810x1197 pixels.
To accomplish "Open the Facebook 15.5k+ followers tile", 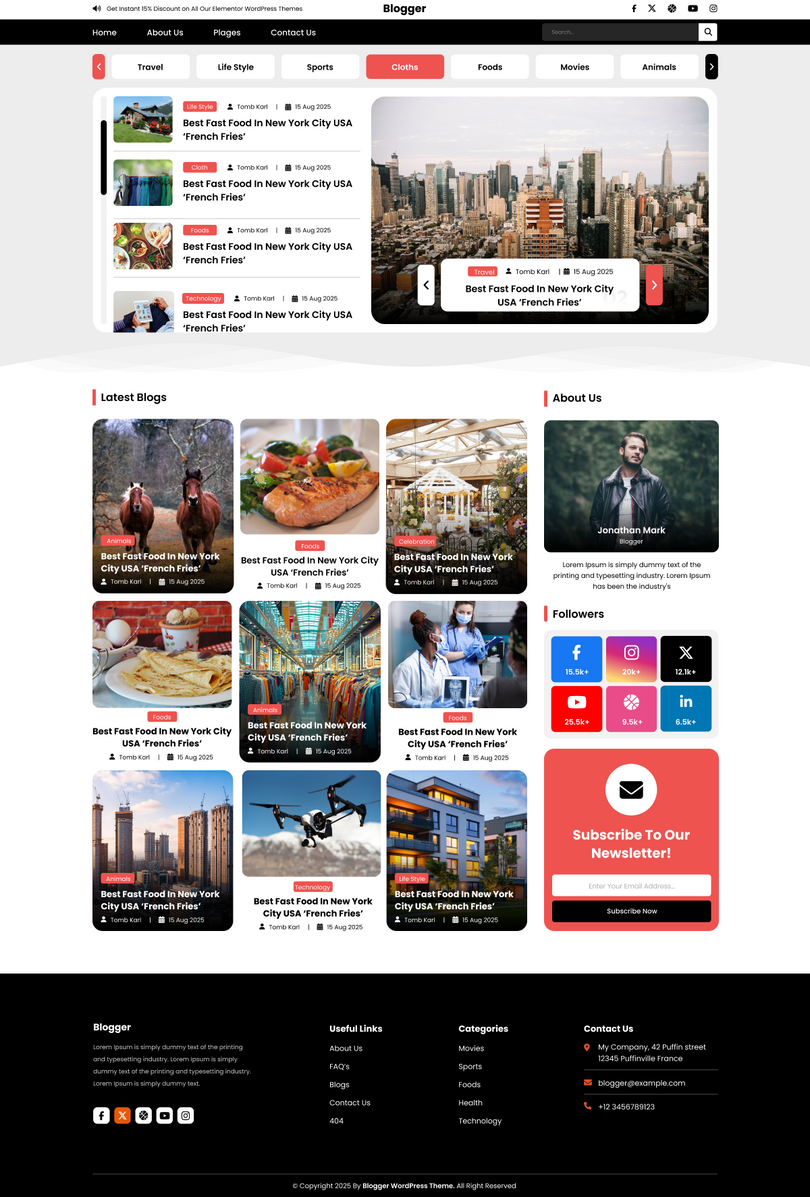I will [576, 659].
